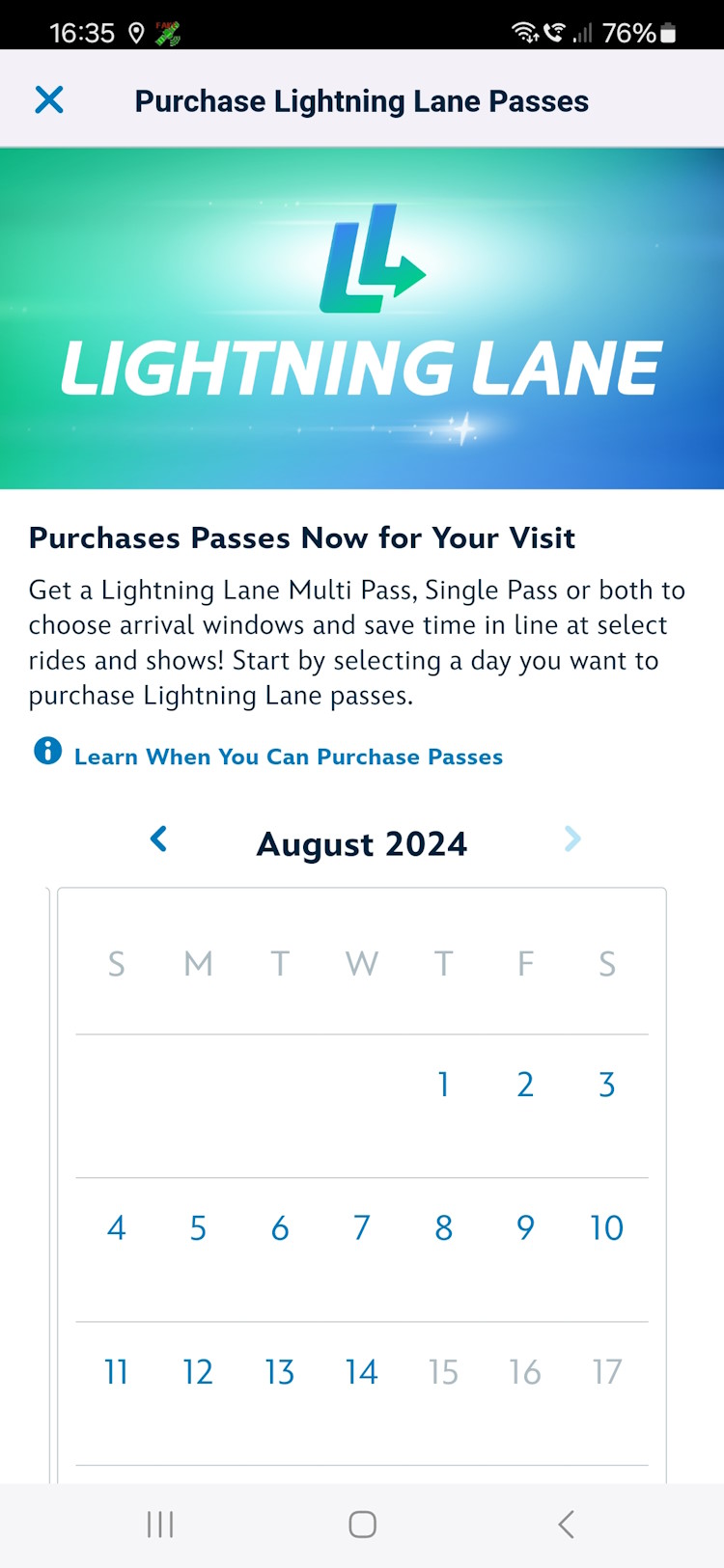Viewport: 724px width, 1568px height.
Task: Open Learn When You Can Purchase Passes
Action: 288,756
